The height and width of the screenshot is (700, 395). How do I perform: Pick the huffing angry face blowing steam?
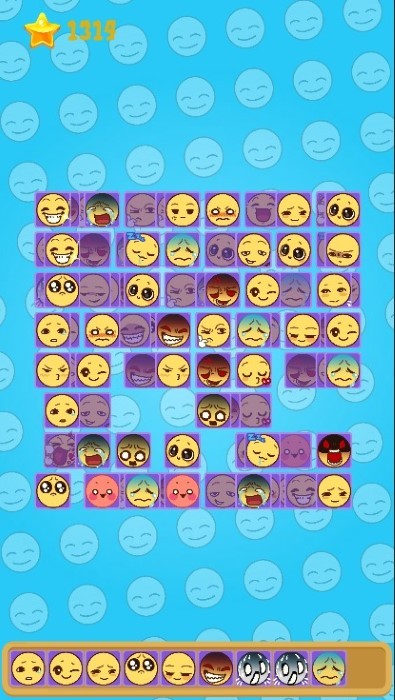pos(214,330)
